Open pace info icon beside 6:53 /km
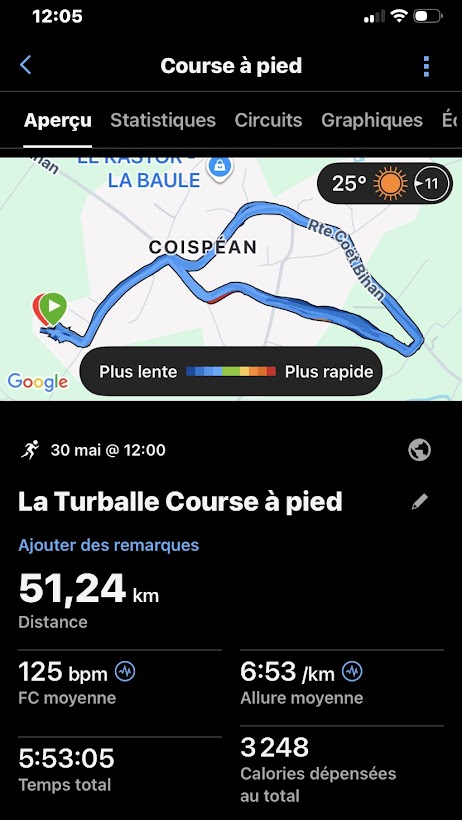The width and height of the screenshot is (462, 820). pos(352,672)
